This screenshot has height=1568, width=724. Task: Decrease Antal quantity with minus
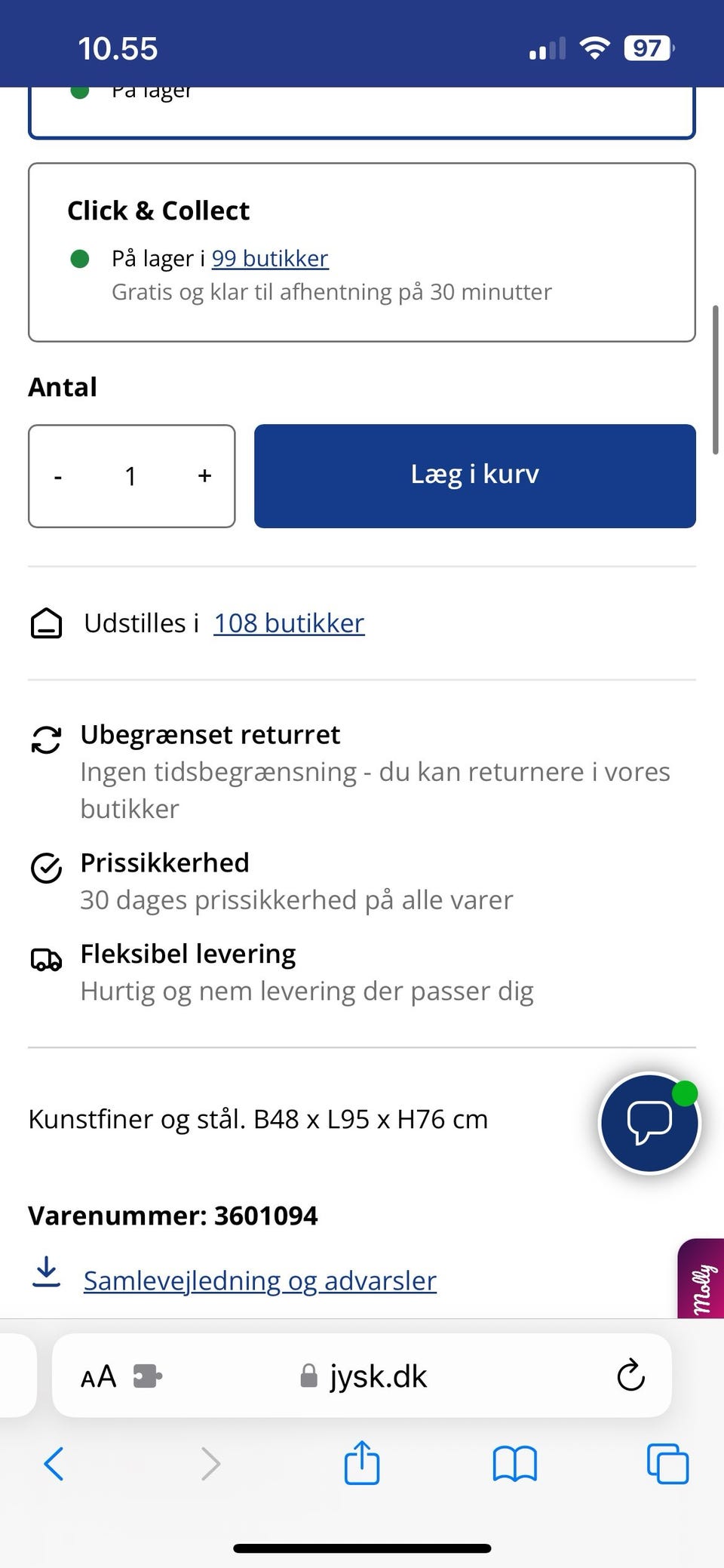(59, 476)
